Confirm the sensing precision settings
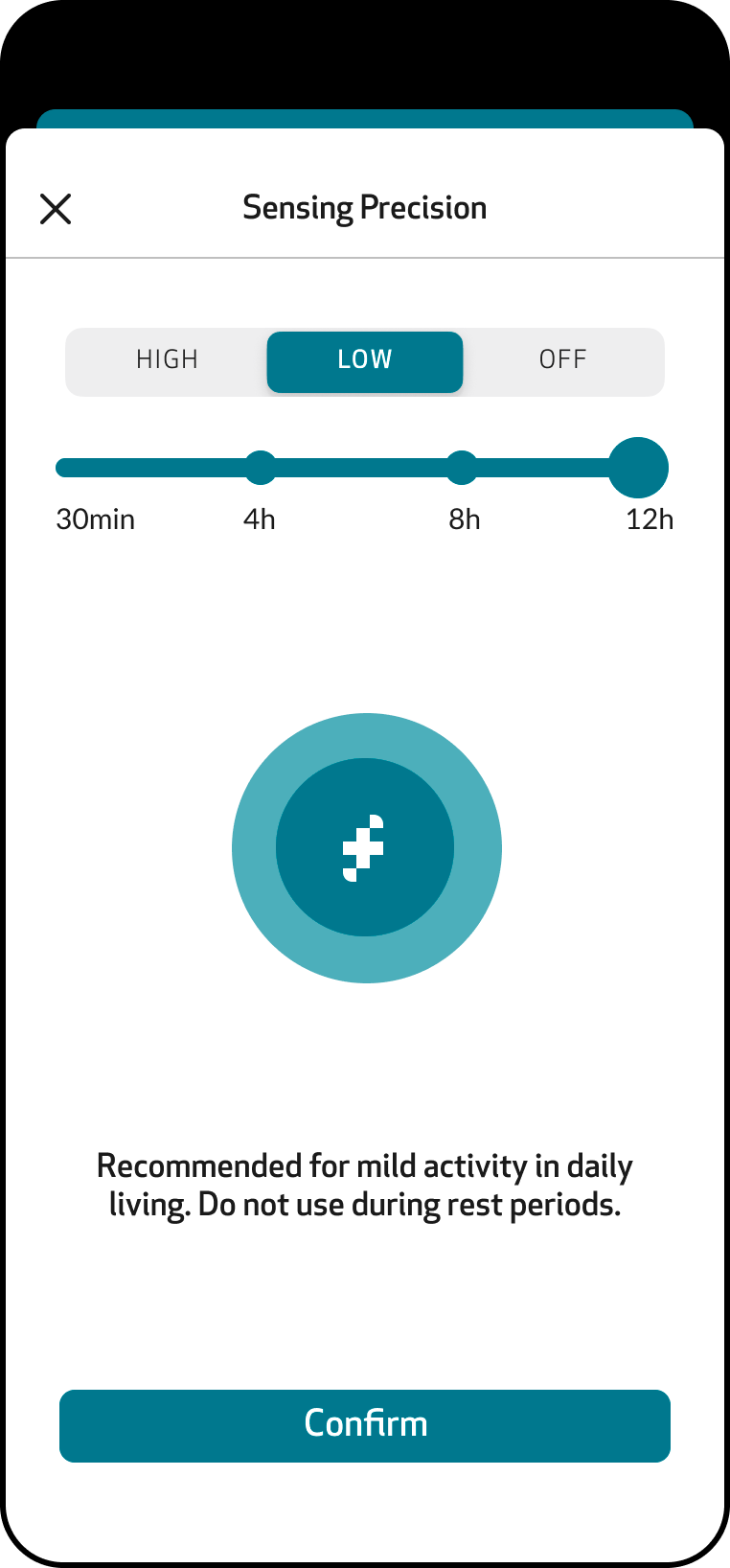 click(x=365, y=1425)
